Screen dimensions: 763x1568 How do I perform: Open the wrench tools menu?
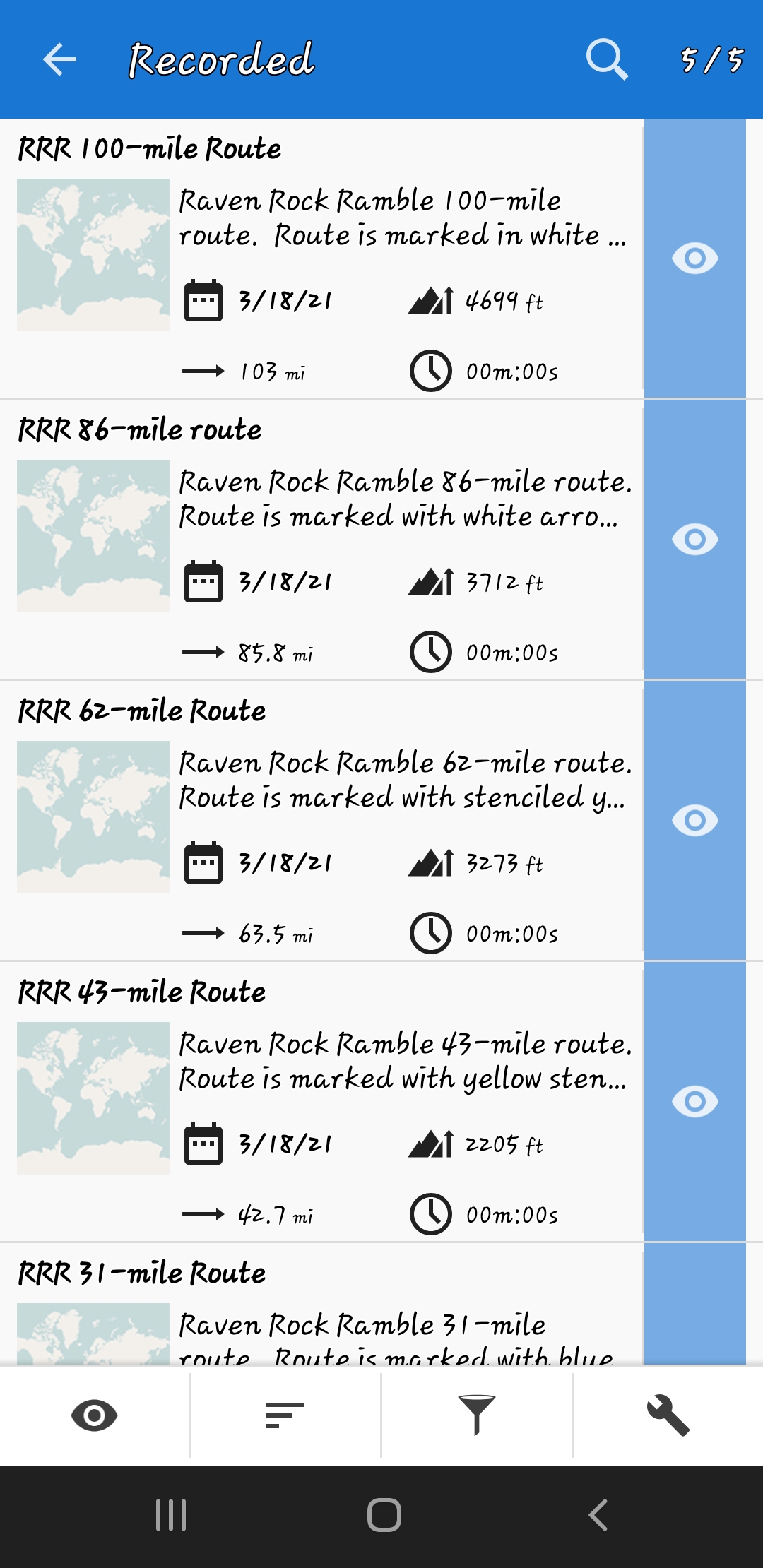tap(668, 1415)
